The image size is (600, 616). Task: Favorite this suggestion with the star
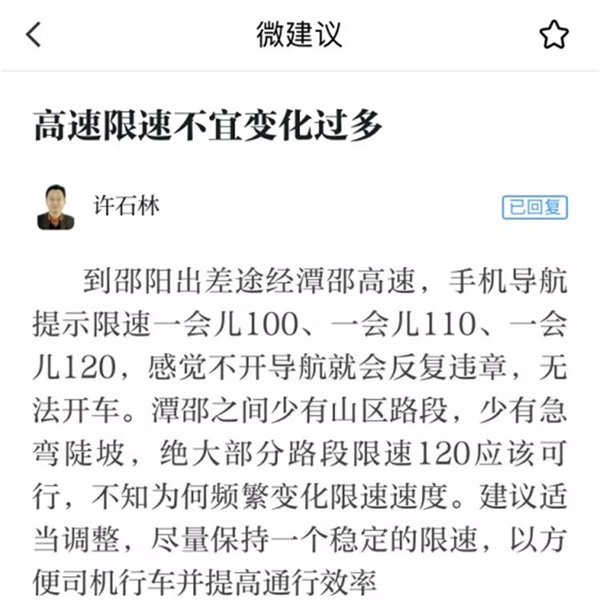pyautogui.click(x=553, y=35)
